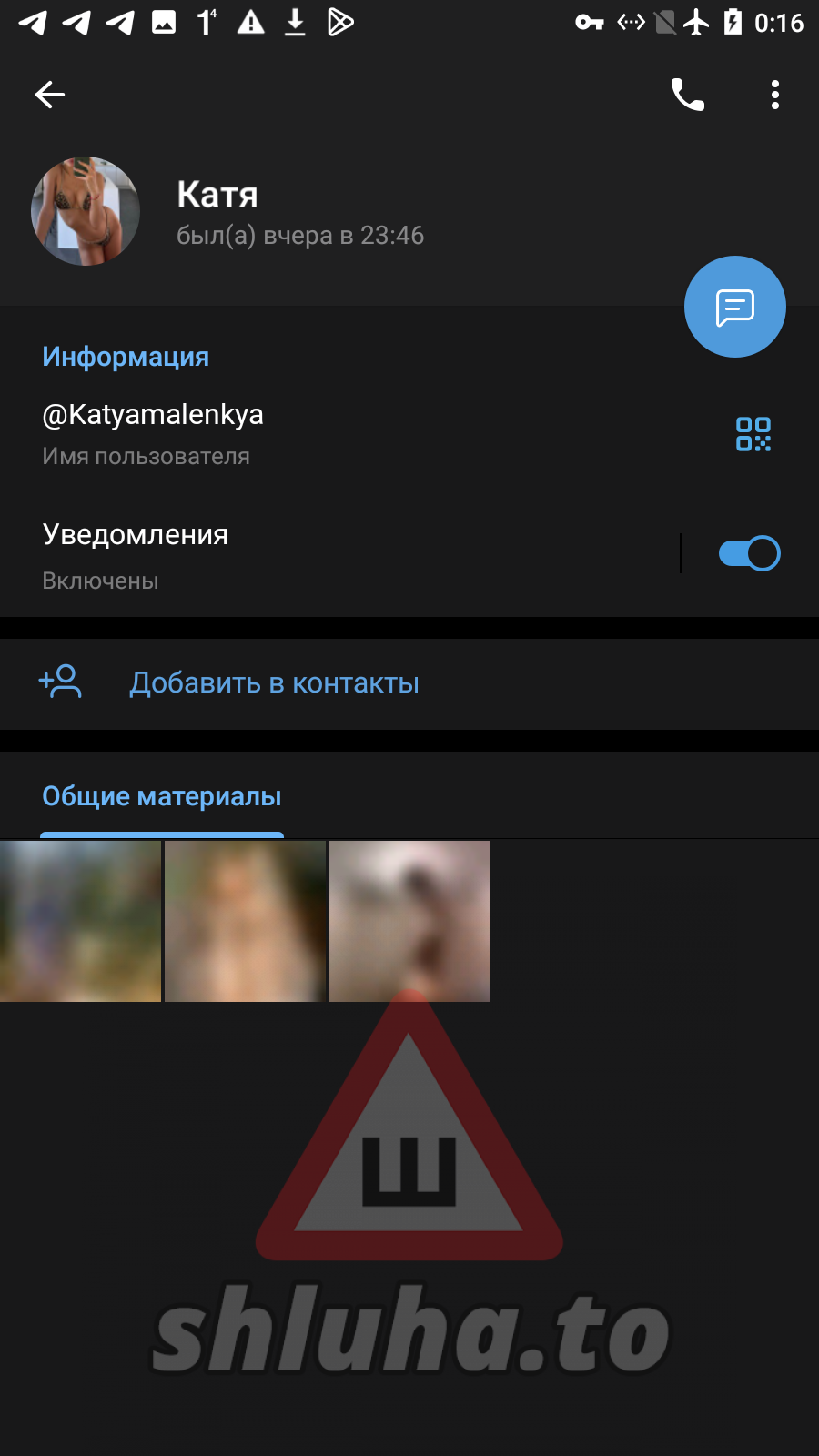
Task: Toggle the Уведомления switch off
Action: pyautogui.click(x=749, y=553)
